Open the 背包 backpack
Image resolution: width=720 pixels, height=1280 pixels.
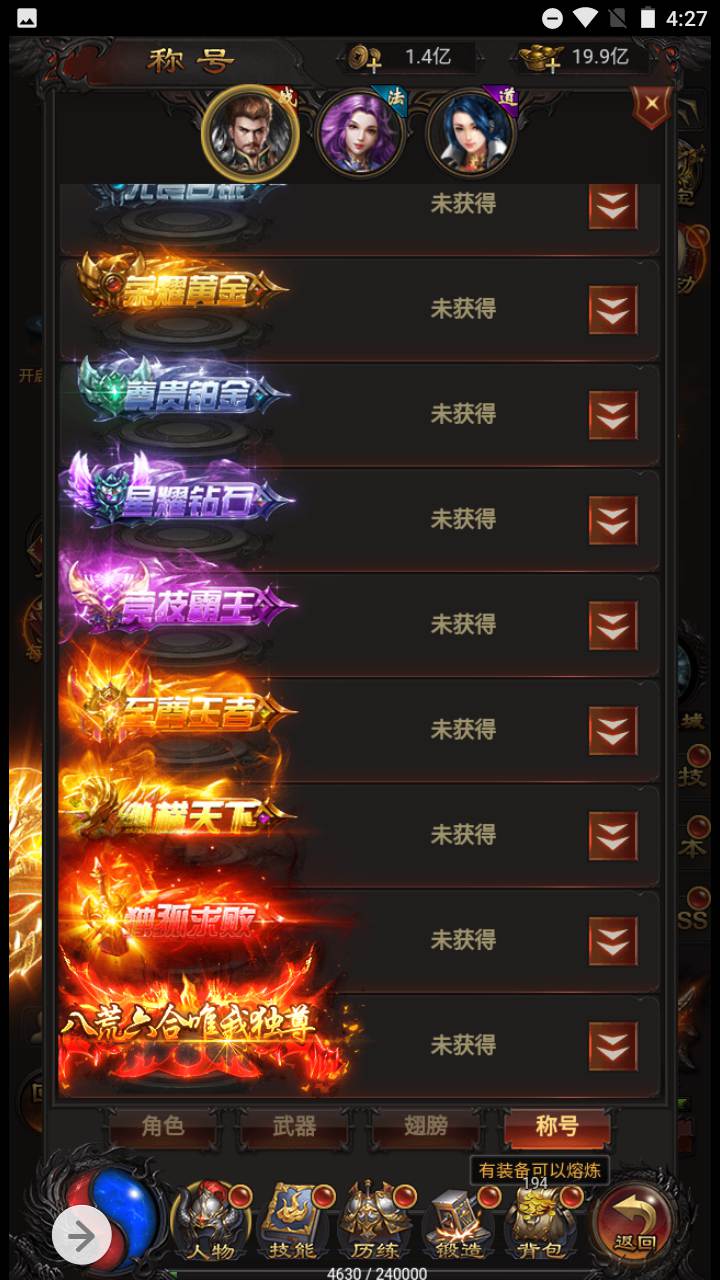[x=542, y=1220]
